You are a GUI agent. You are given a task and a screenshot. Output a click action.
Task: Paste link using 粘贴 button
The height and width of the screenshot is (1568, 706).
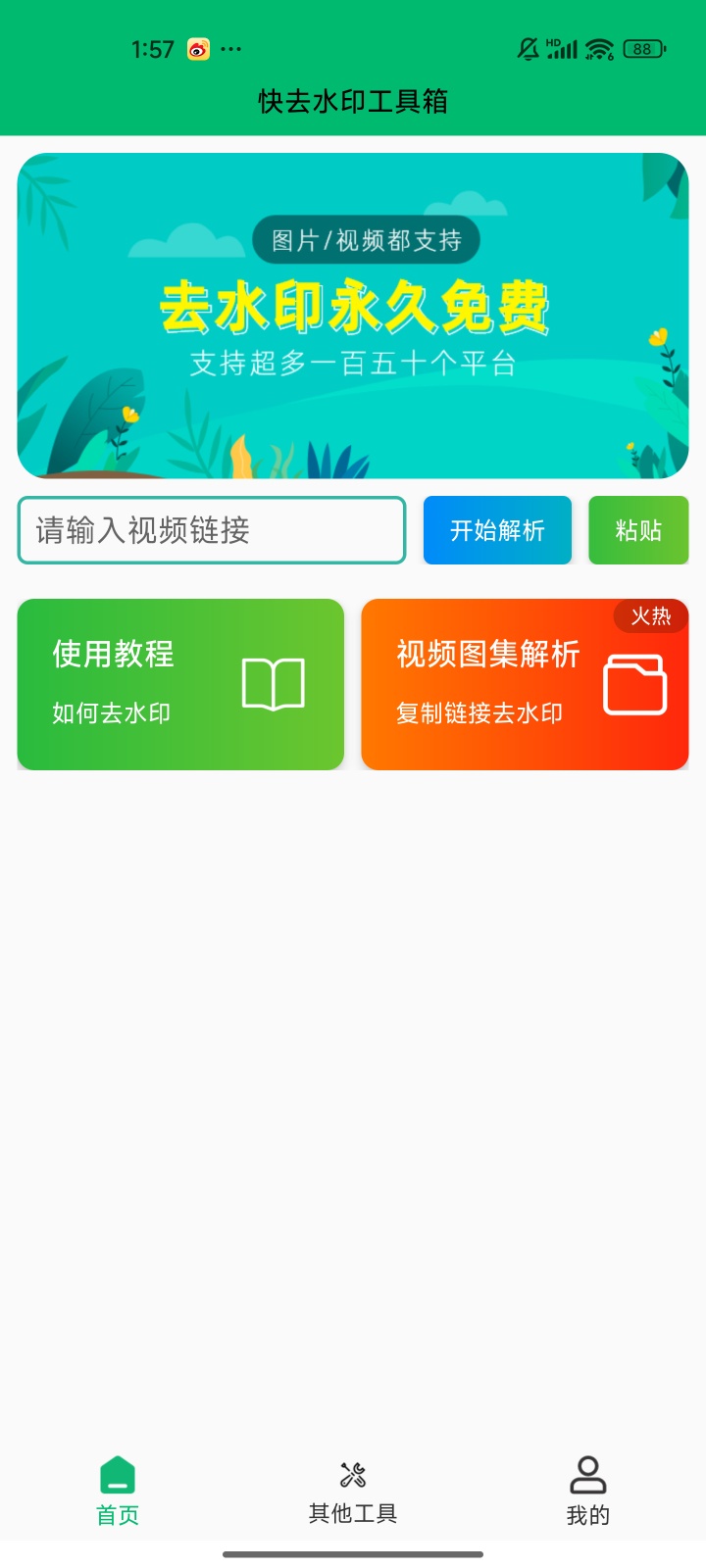point(638,530)
